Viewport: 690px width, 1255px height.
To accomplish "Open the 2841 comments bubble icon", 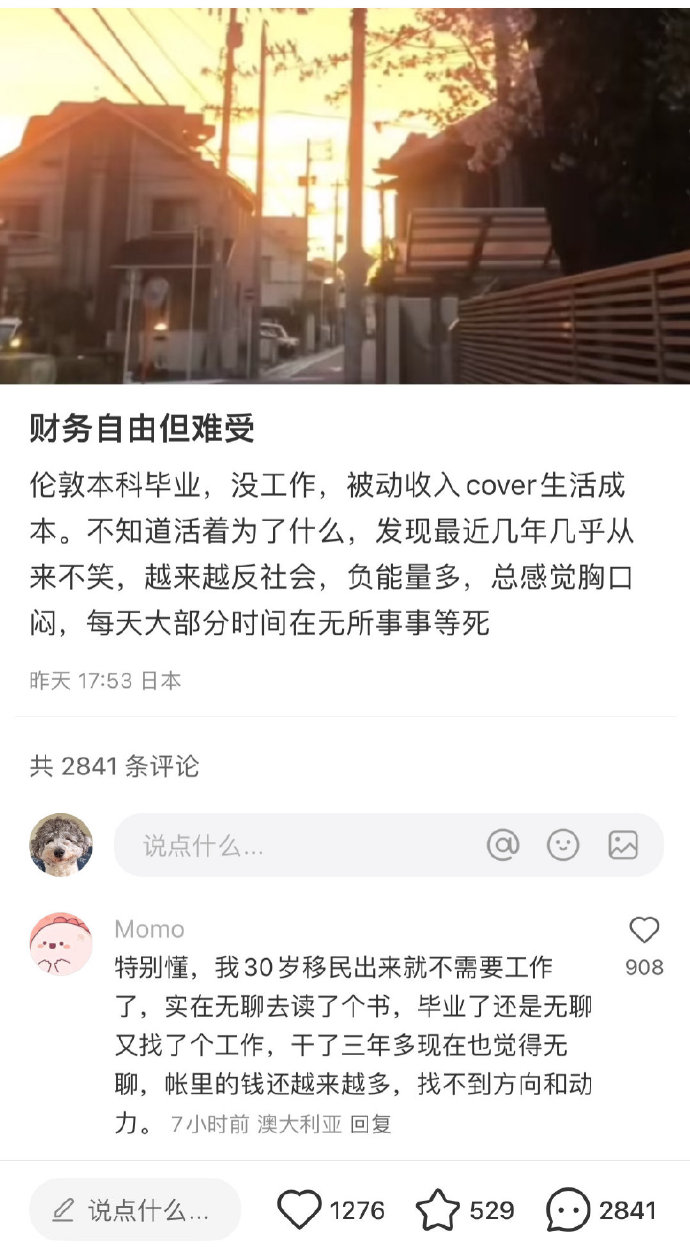I will pos(568,1210).
